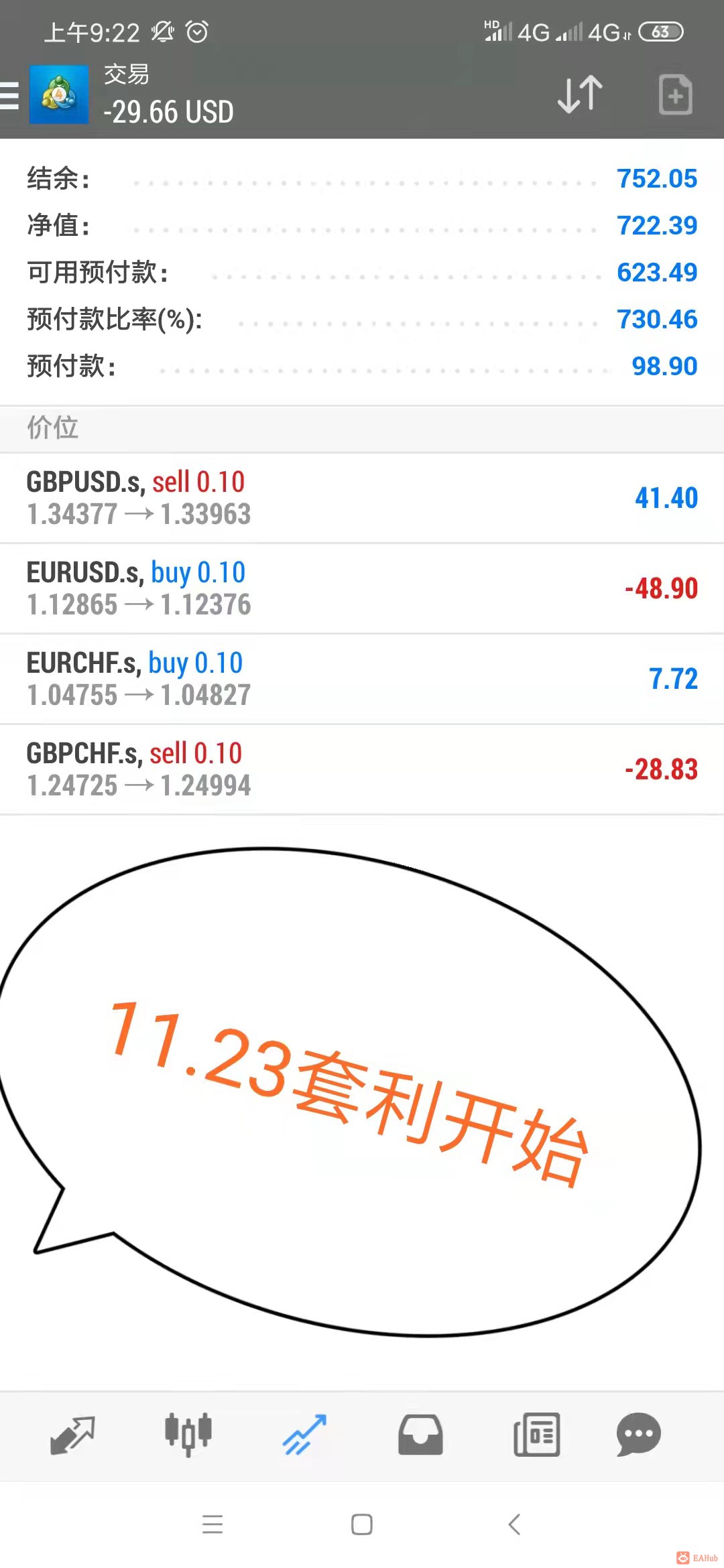
Task: Open the EURUSD.s buy position
Action: pyautogui.click(x=362, y=588)
